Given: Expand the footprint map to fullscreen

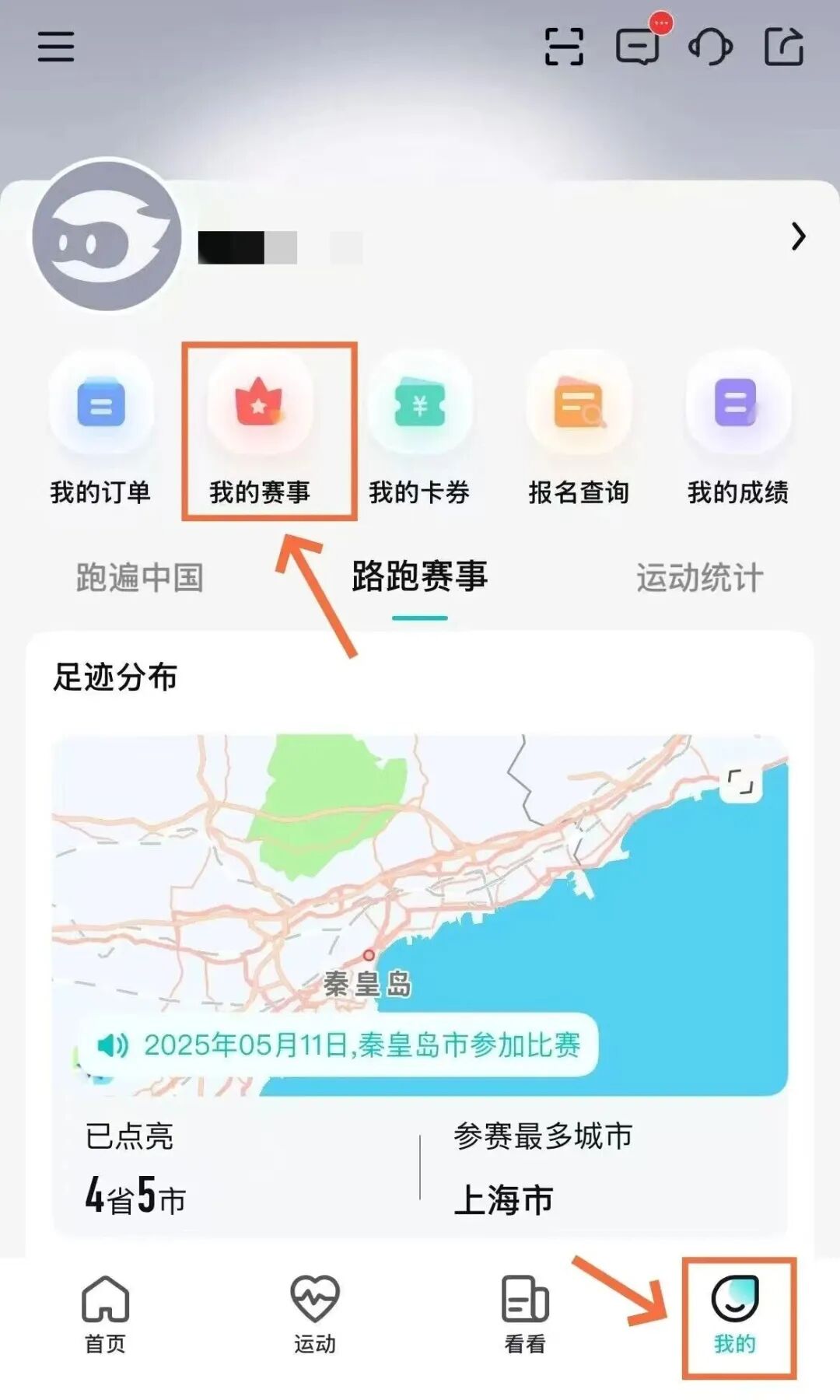Looking at the screenshot, I should (x=740, y=782).
